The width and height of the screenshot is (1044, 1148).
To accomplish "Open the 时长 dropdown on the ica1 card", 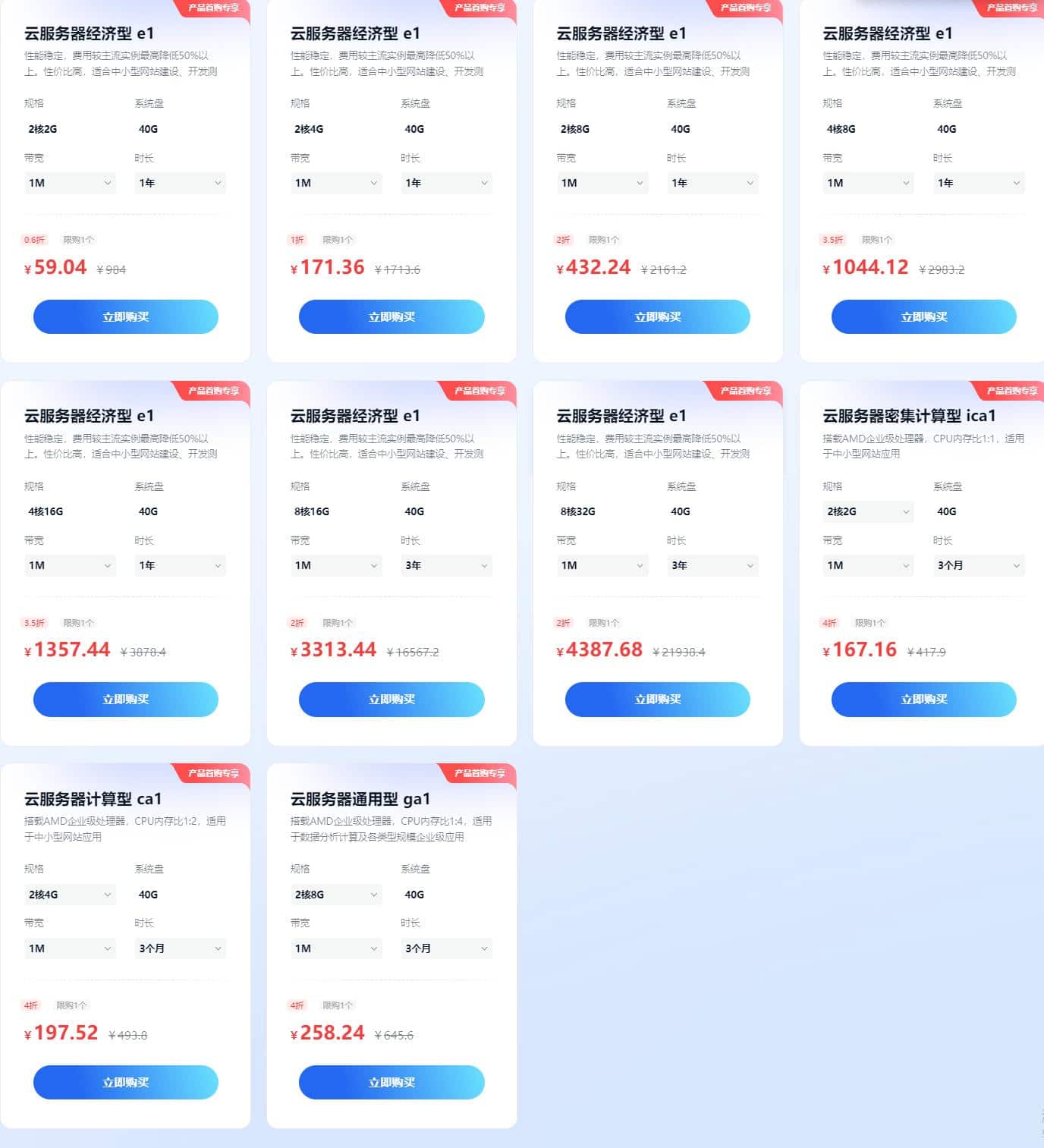I will (x=979, y=565).
